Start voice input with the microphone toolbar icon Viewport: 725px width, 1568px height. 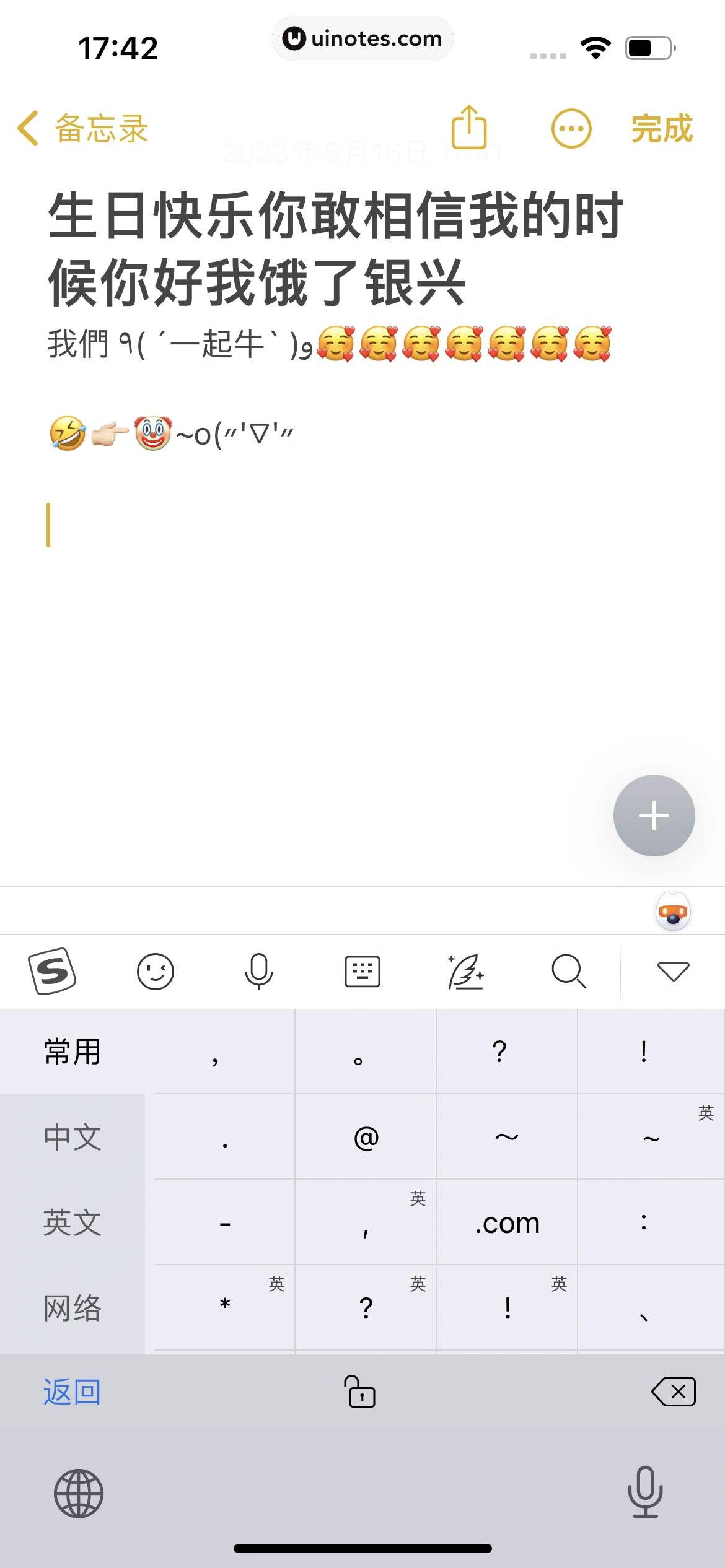coord(260,970)
